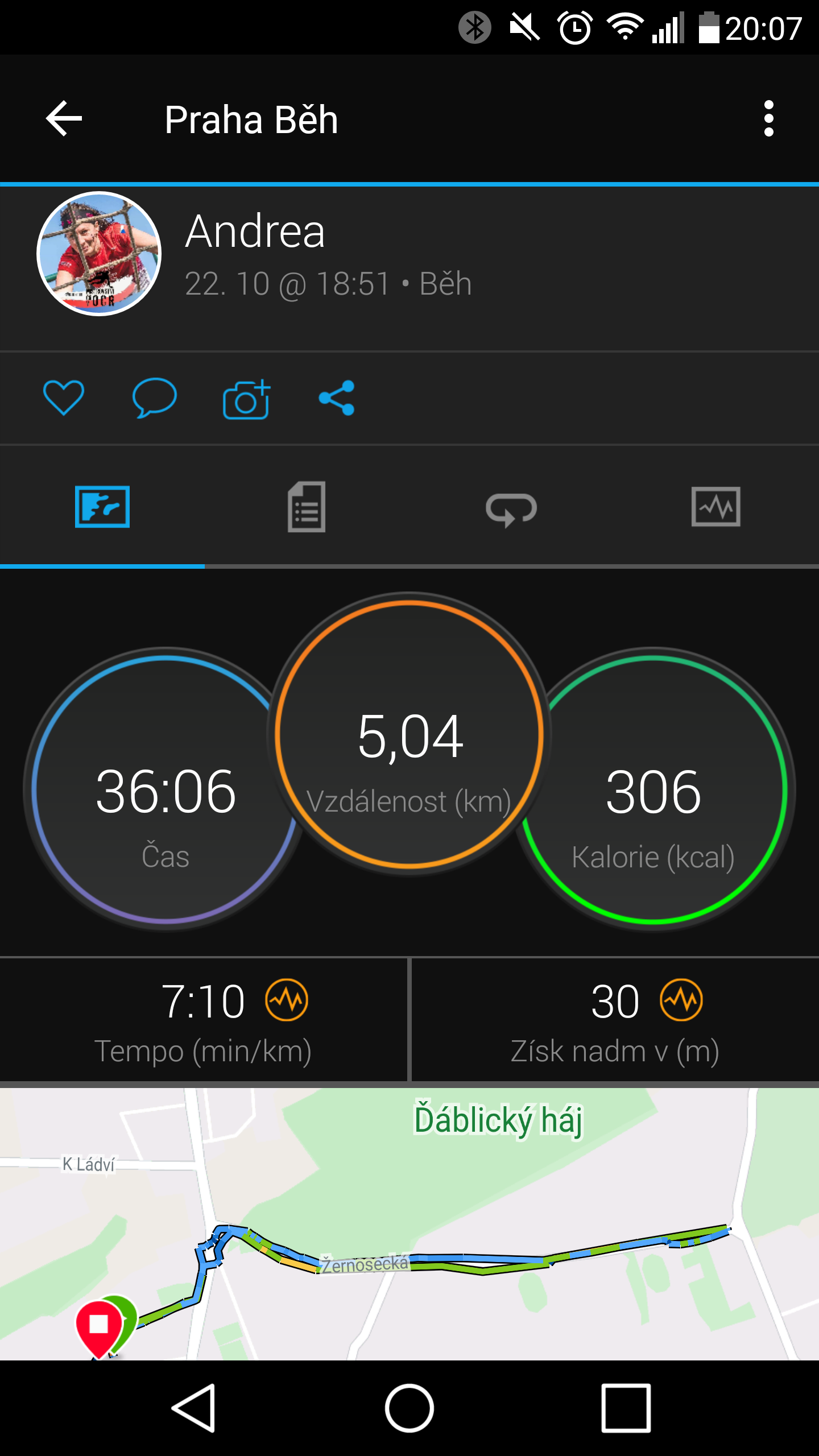The height and width of the screenshot is (1456, 819).
Task: Go back using the app bar arrow
Action: [64, 119]
